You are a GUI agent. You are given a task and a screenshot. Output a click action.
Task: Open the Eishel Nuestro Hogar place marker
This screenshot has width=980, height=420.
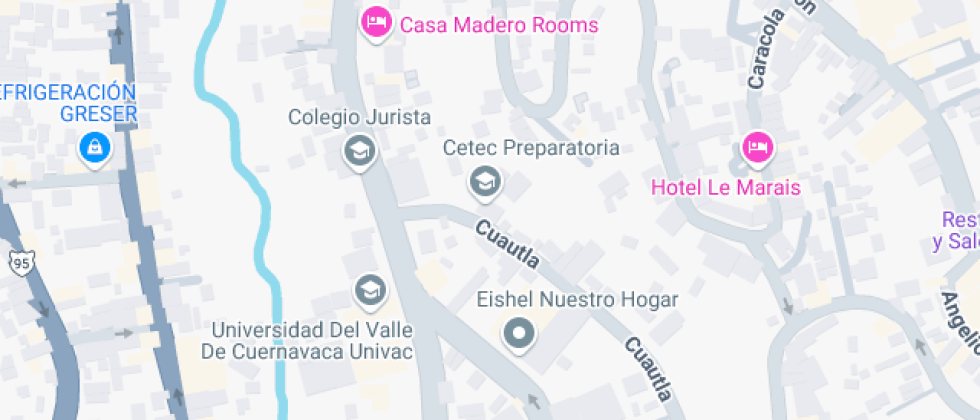click(x=519, y=333)
